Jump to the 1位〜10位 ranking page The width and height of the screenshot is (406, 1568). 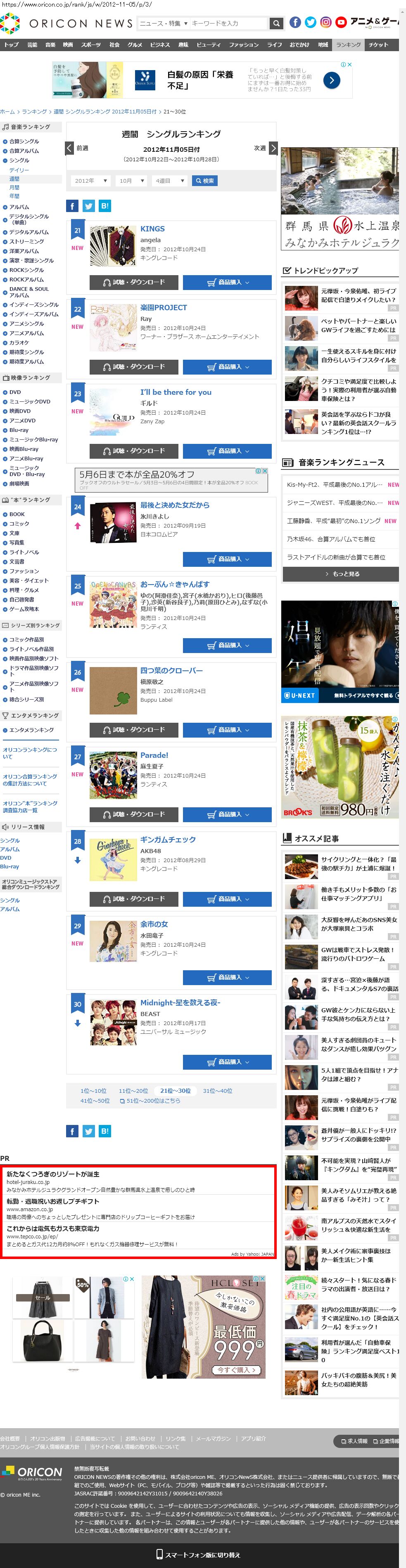(93, 1091)
